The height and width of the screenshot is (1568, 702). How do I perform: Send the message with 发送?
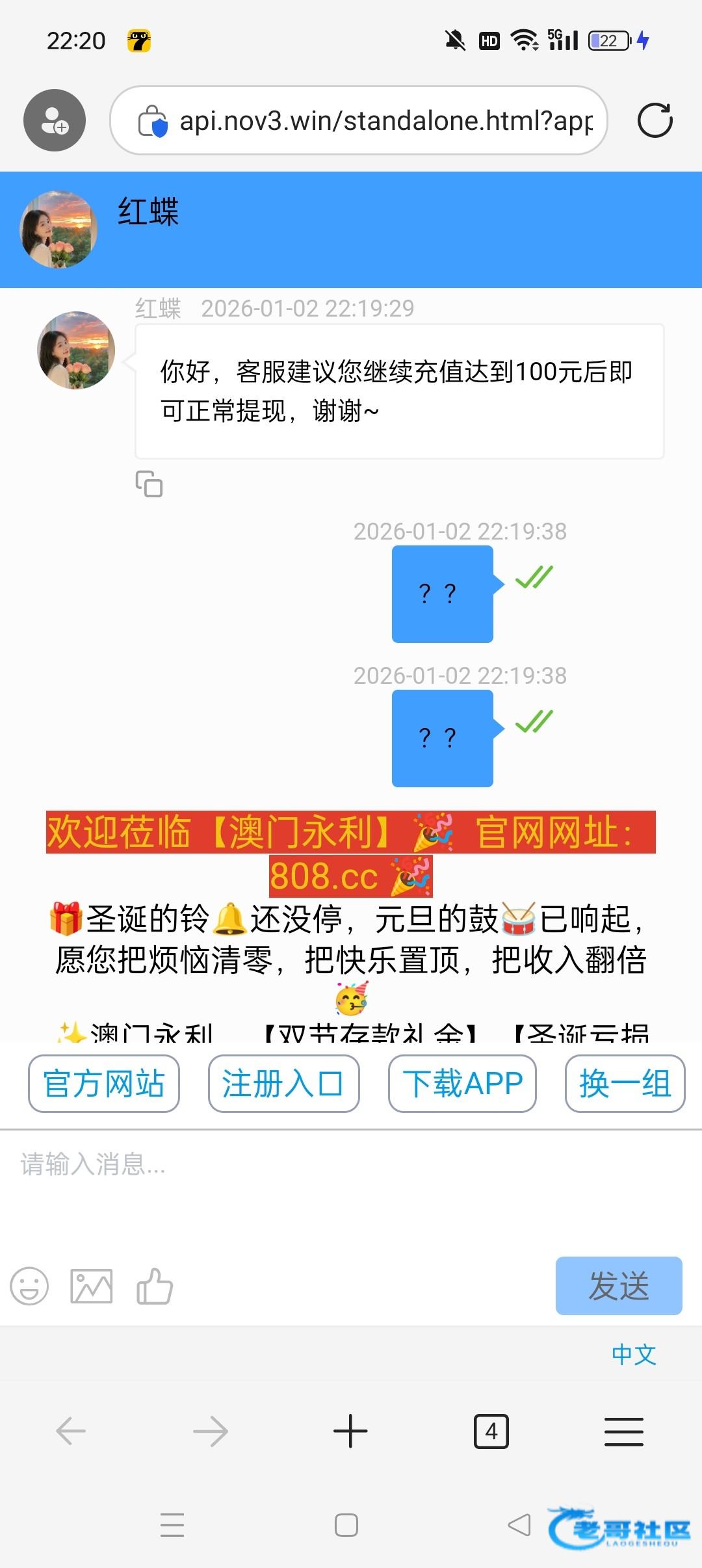(618, 1286)
